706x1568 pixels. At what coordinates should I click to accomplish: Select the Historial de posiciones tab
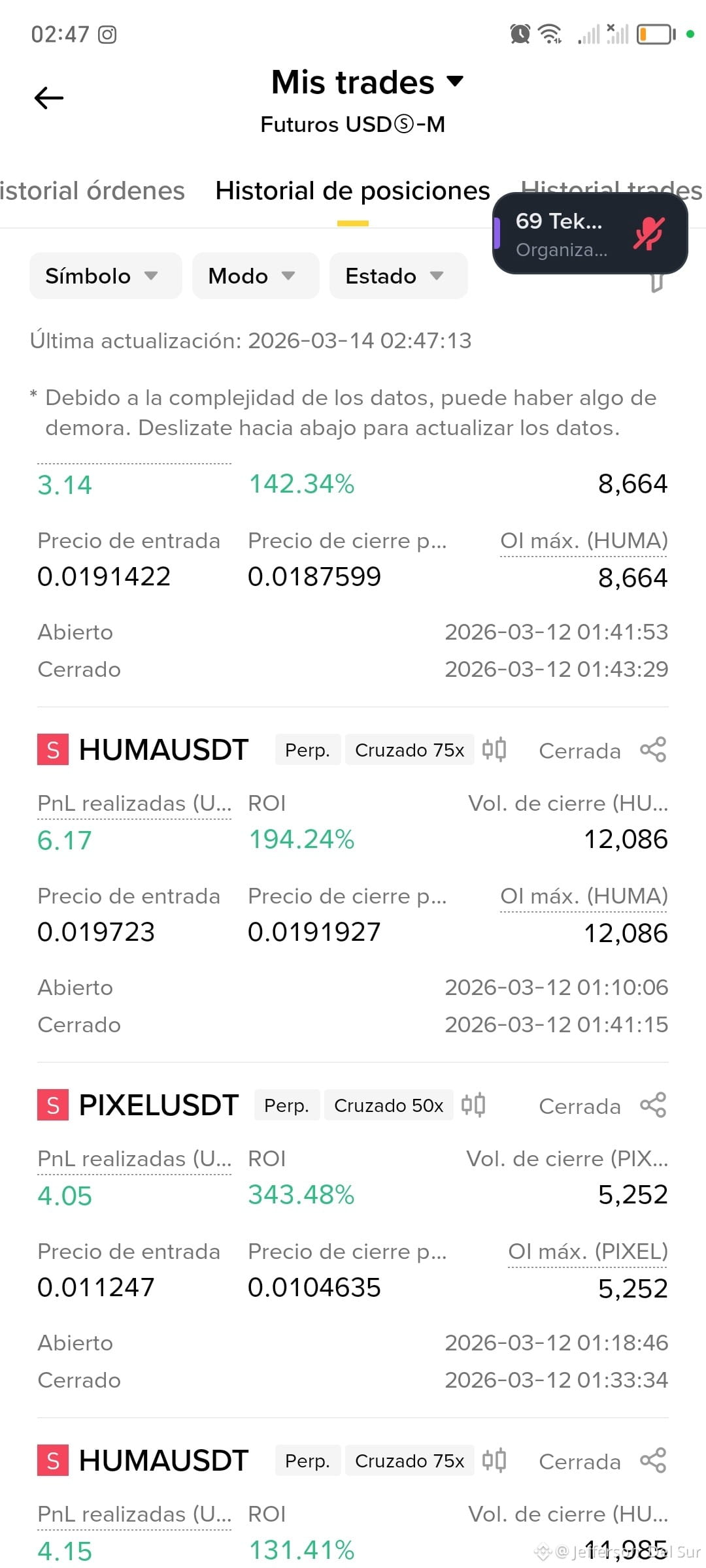click(352, 191)
